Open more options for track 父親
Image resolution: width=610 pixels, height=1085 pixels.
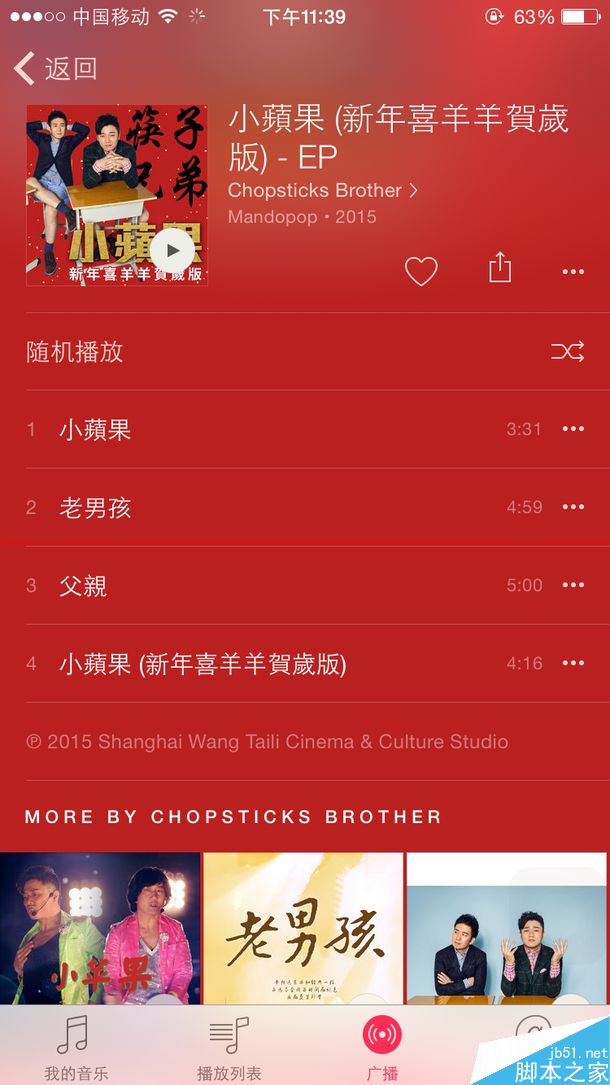coord(573,585)
